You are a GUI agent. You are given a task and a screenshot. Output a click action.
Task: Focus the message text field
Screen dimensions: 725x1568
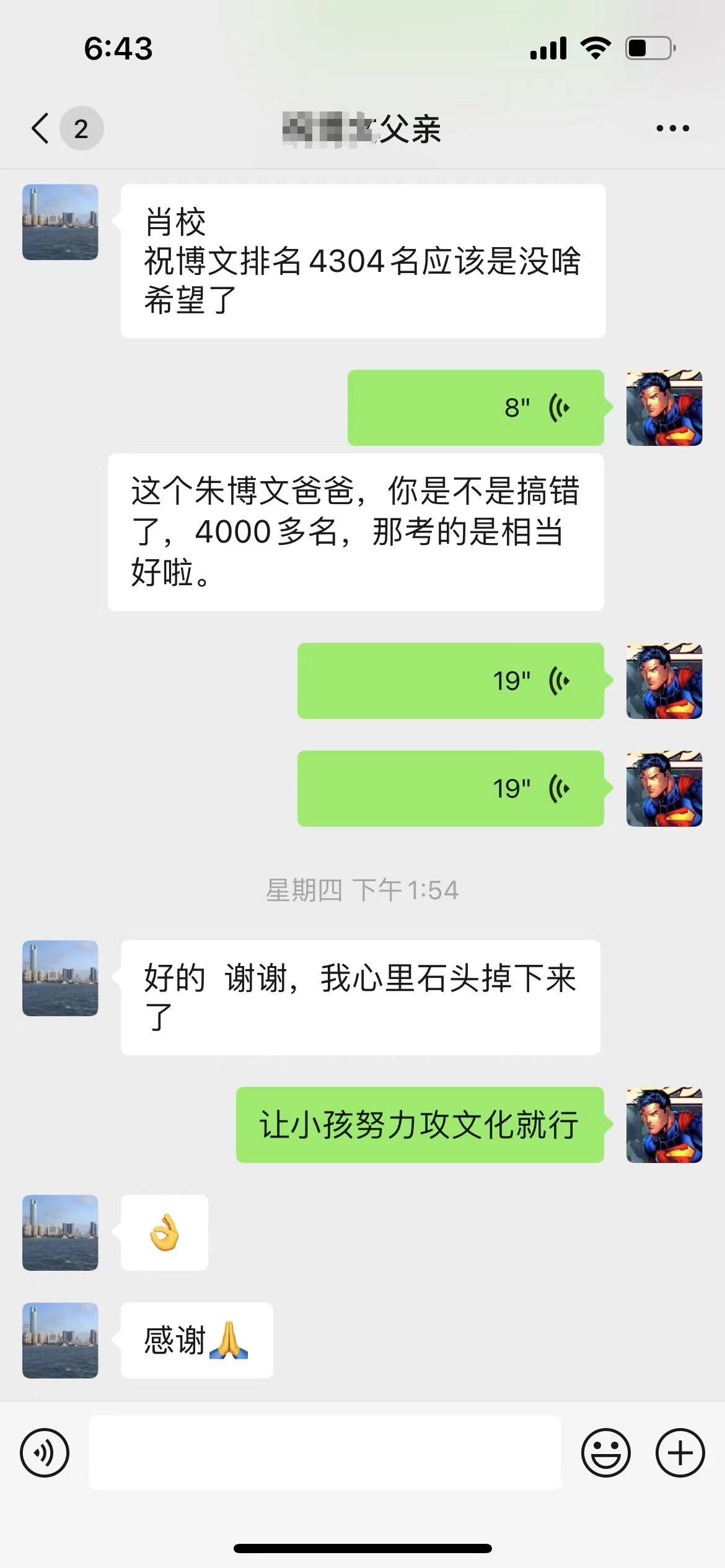click(325, 1453)
